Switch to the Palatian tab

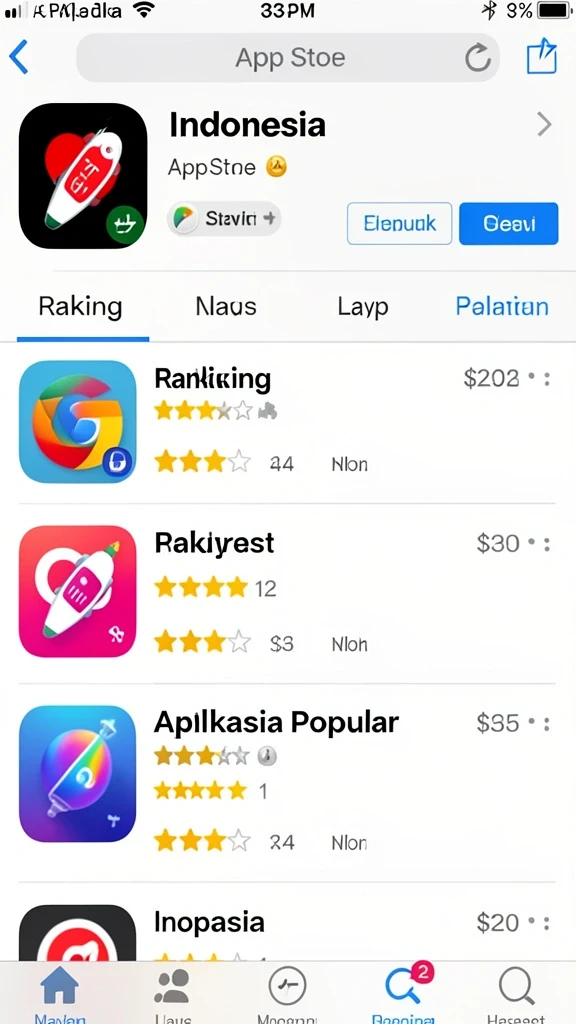click(x=502, y=306)
